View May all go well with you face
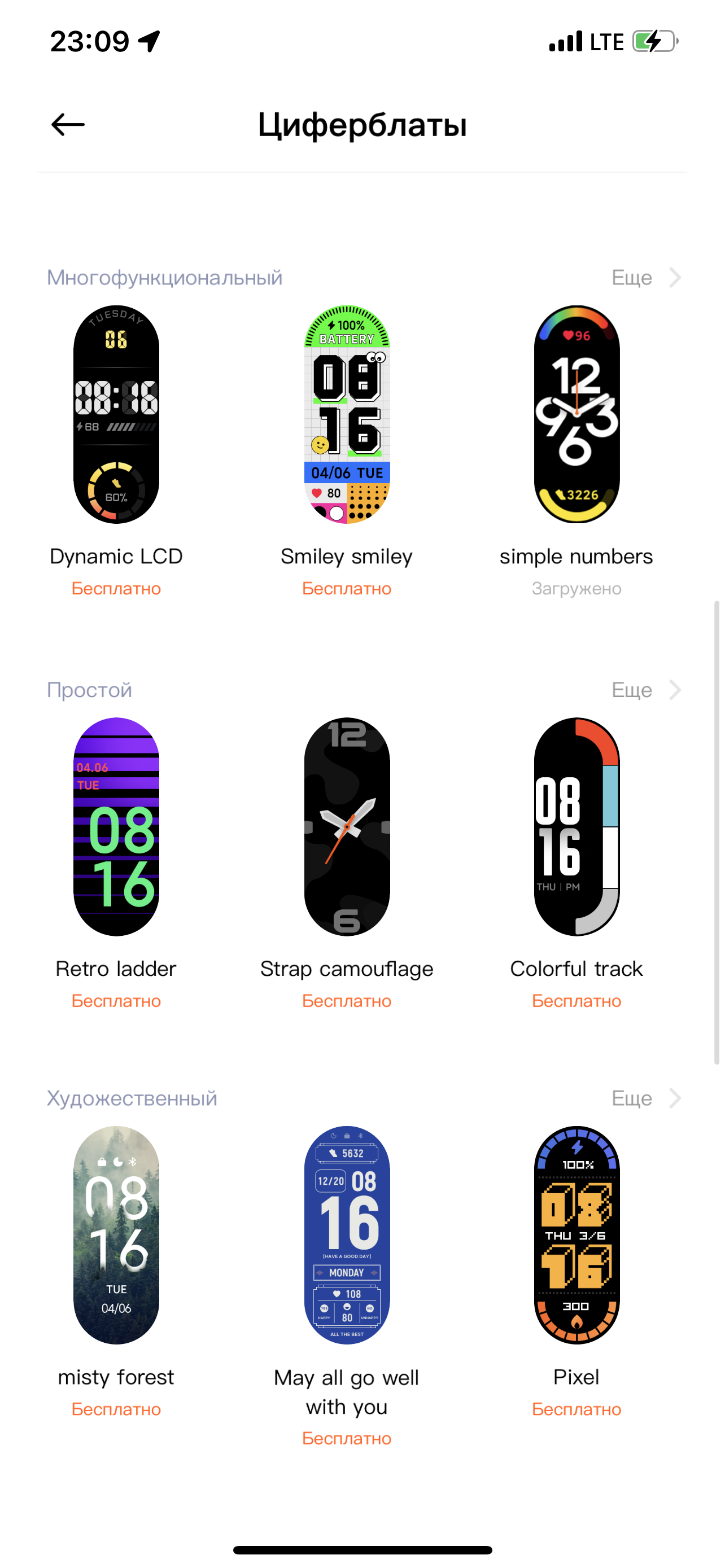Viewport: 725px width, 1568px height. click(346, 1235)
